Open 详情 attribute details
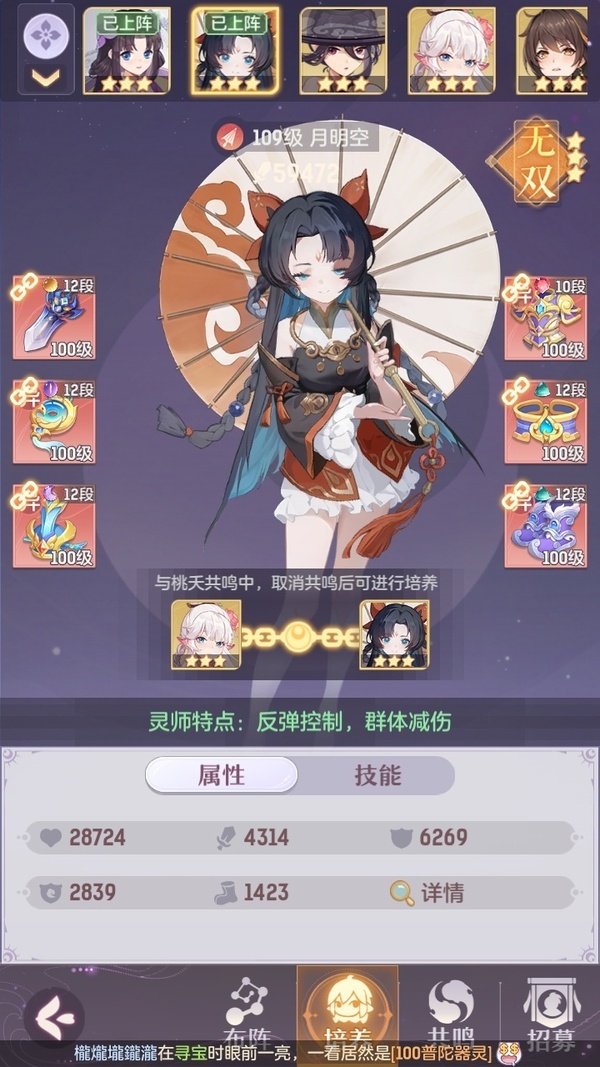This screenshot has height=1067, width=600. coord(427,893)
